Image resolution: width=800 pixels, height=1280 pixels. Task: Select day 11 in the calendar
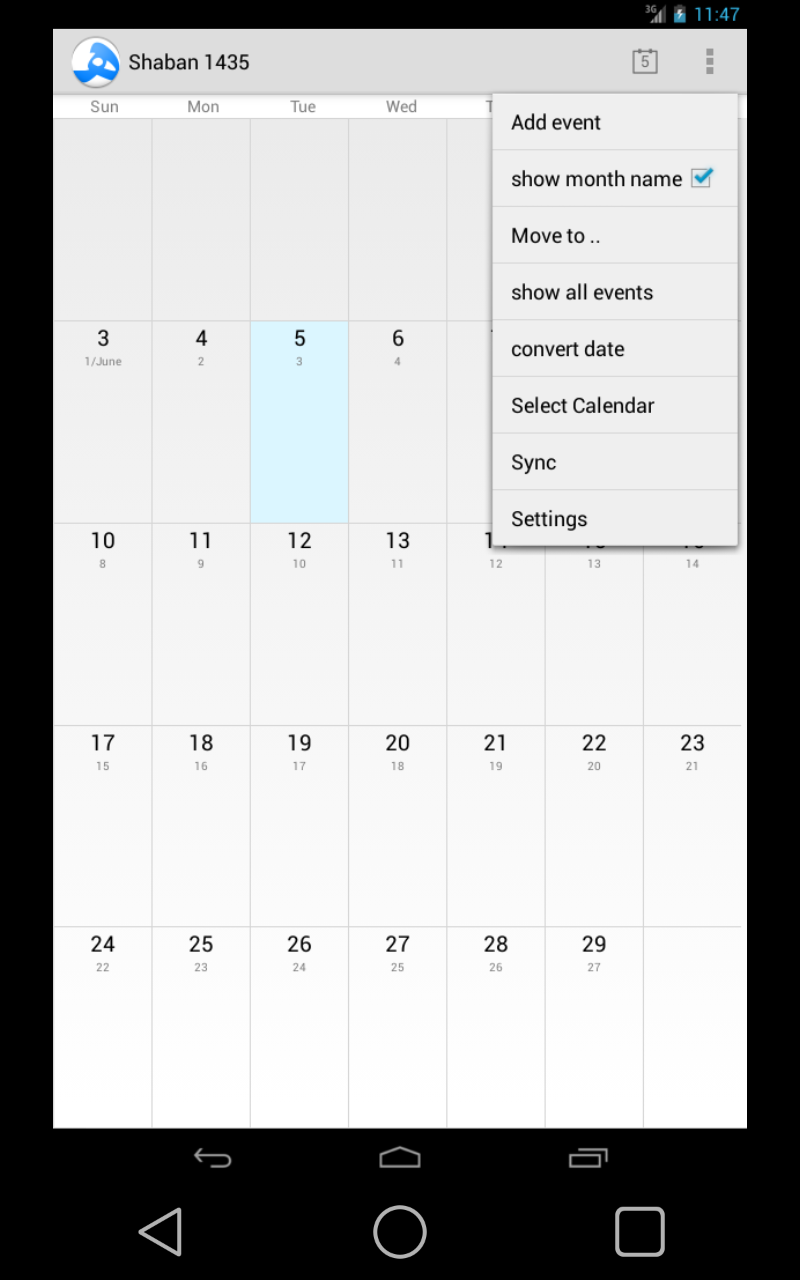[201, 622]
